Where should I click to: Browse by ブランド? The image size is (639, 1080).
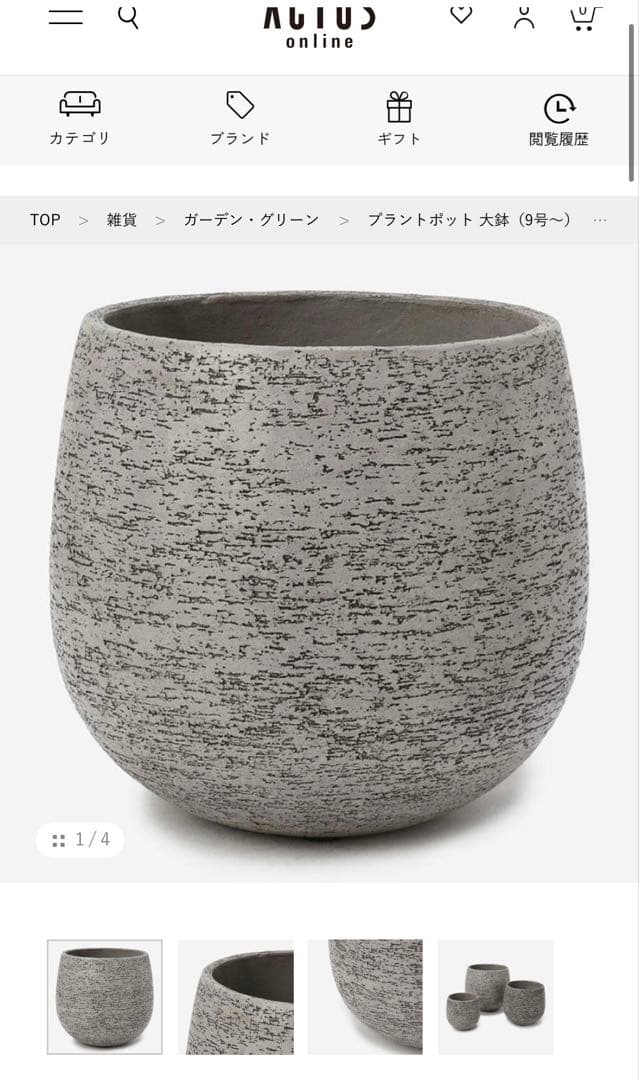pyautogui.click(x=240, y=119)
